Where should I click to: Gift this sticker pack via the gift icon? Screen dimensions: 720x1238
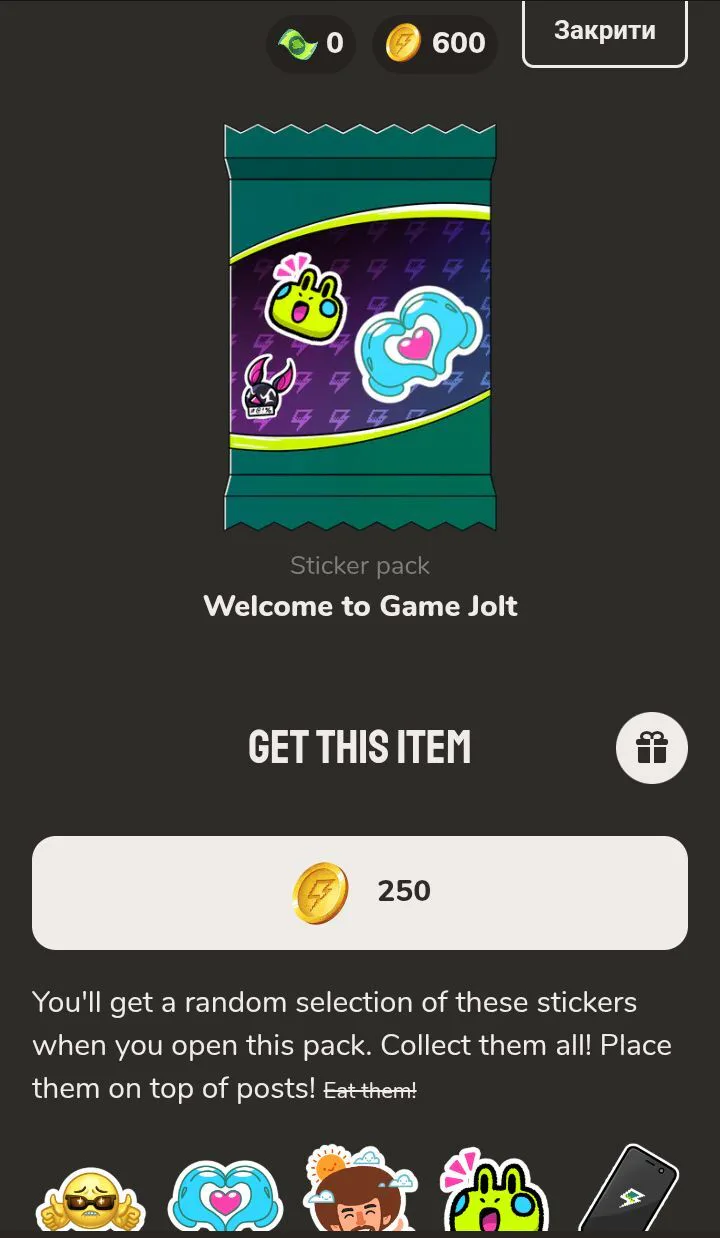pyautogui.click(x=651, y=747)
